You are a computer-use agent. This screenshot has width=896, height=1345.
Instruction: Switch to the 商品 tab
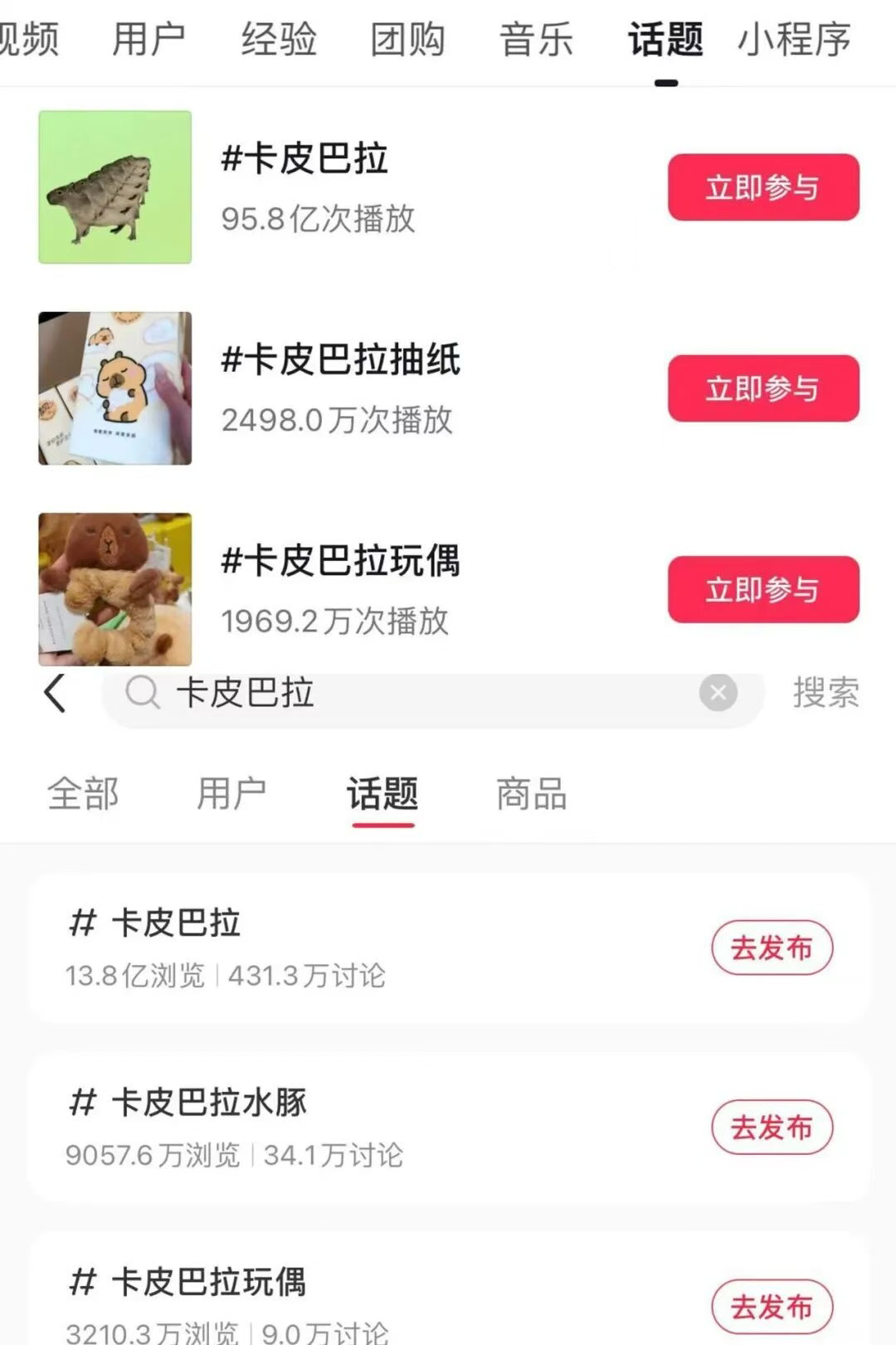pos(531,794)
